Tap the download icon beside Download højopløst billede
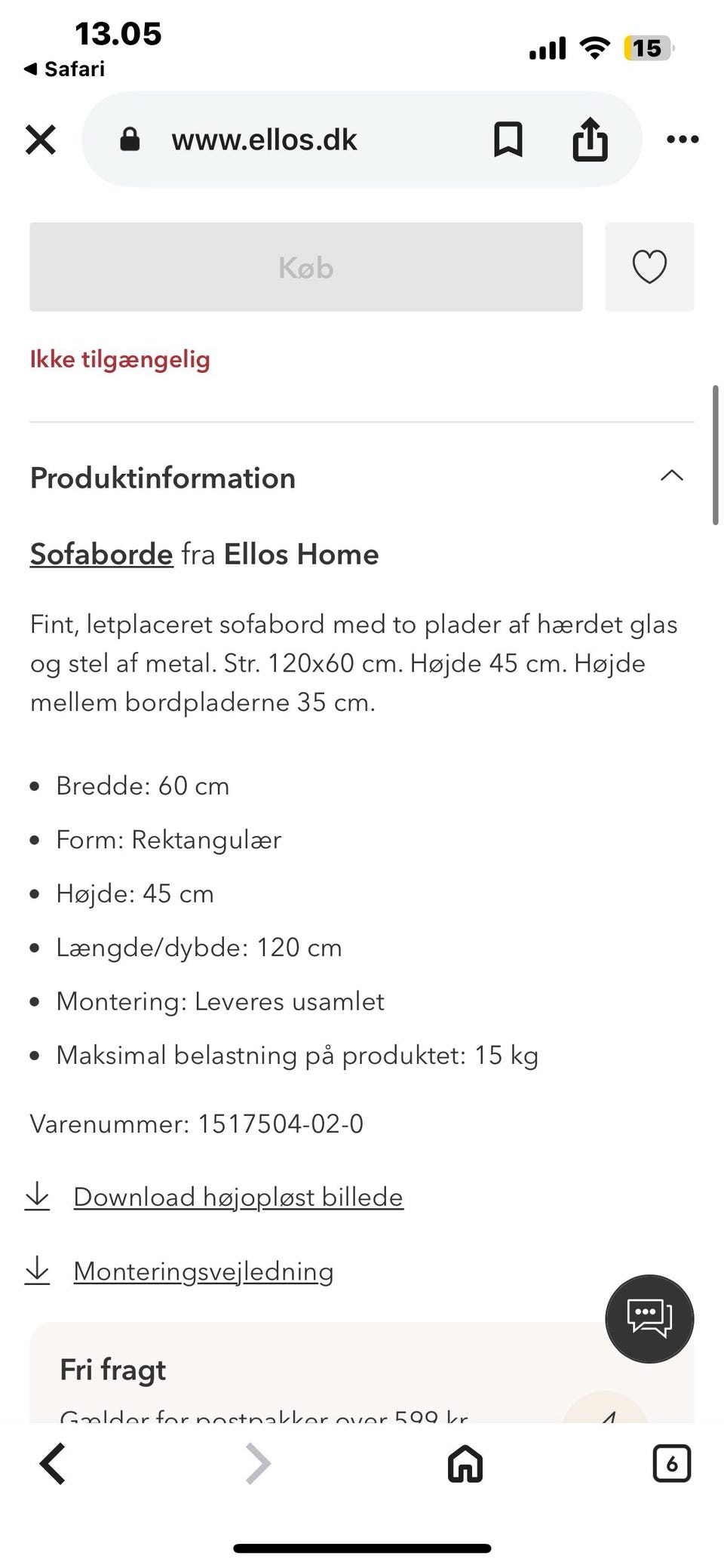Viewport: 724px width, 1568px height. [38, 1197]
